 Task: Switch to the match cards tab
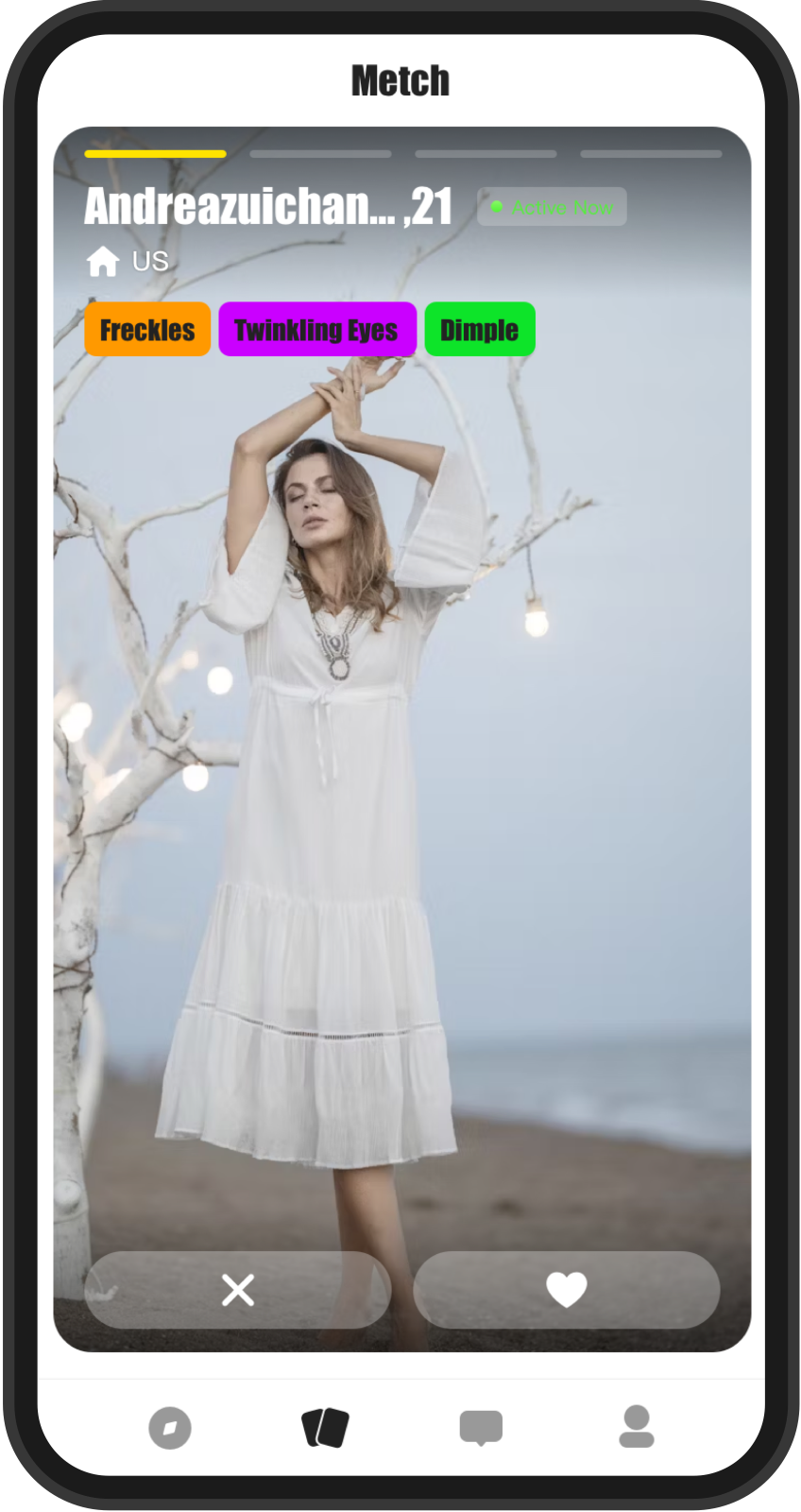325,1427
